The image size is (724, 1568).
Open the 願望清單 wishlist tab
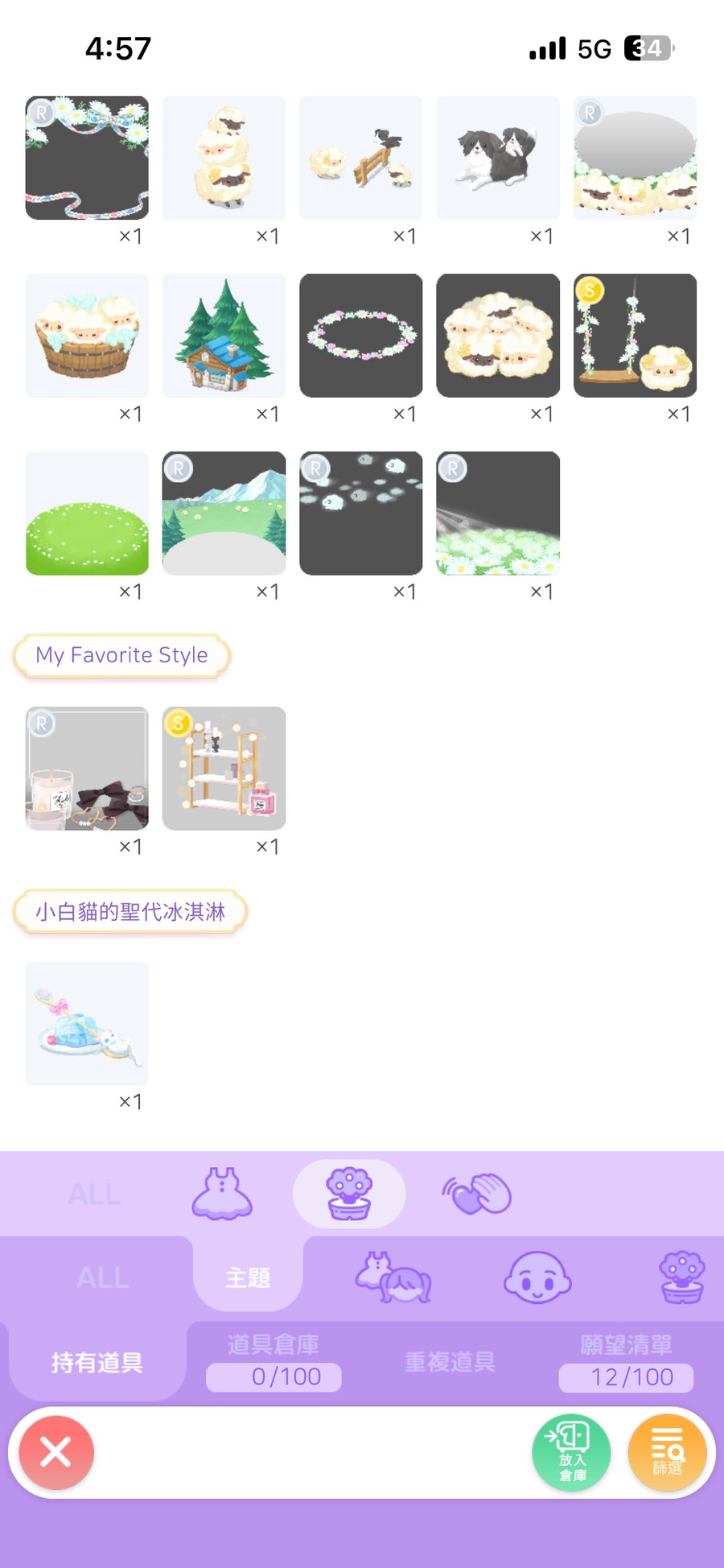pyautogui.click(x=626, y=1362)
